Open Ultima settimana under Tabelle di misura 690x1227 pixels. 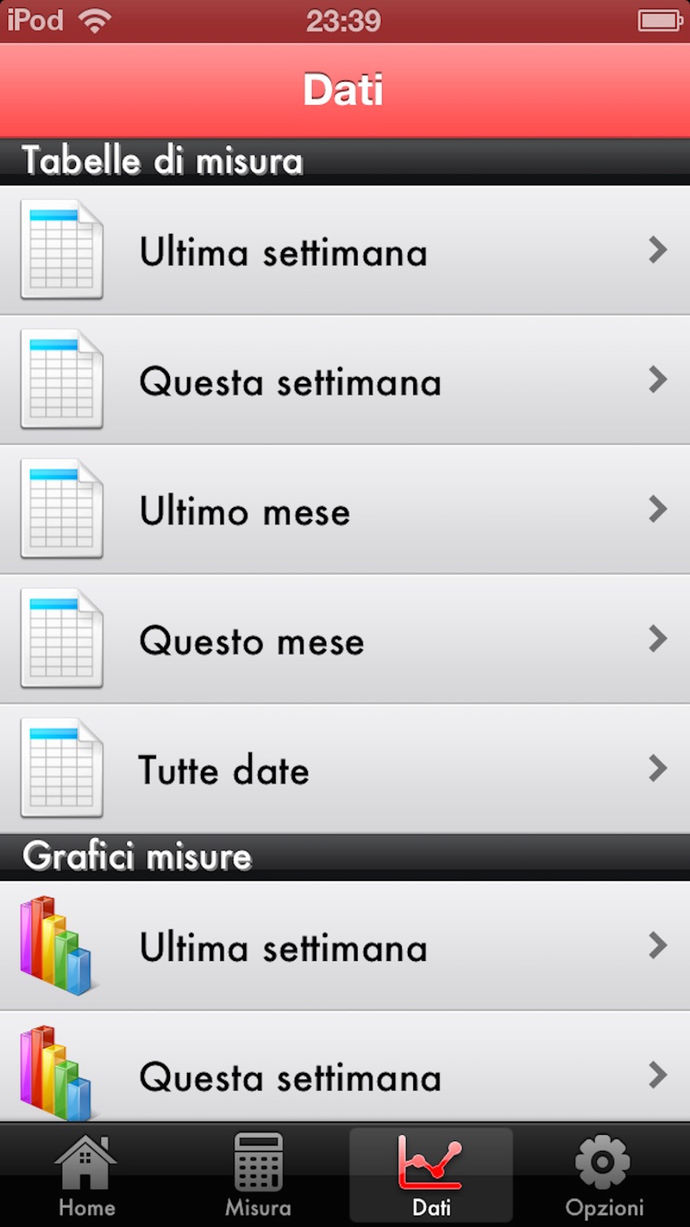coord(345,251)
